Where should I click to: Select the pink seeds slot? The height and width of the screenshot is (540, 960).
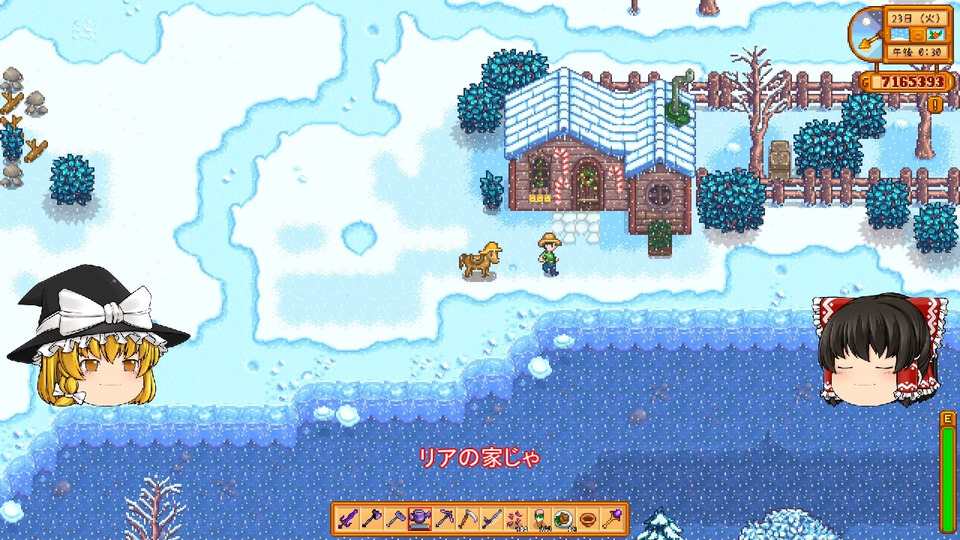[516, 519]
